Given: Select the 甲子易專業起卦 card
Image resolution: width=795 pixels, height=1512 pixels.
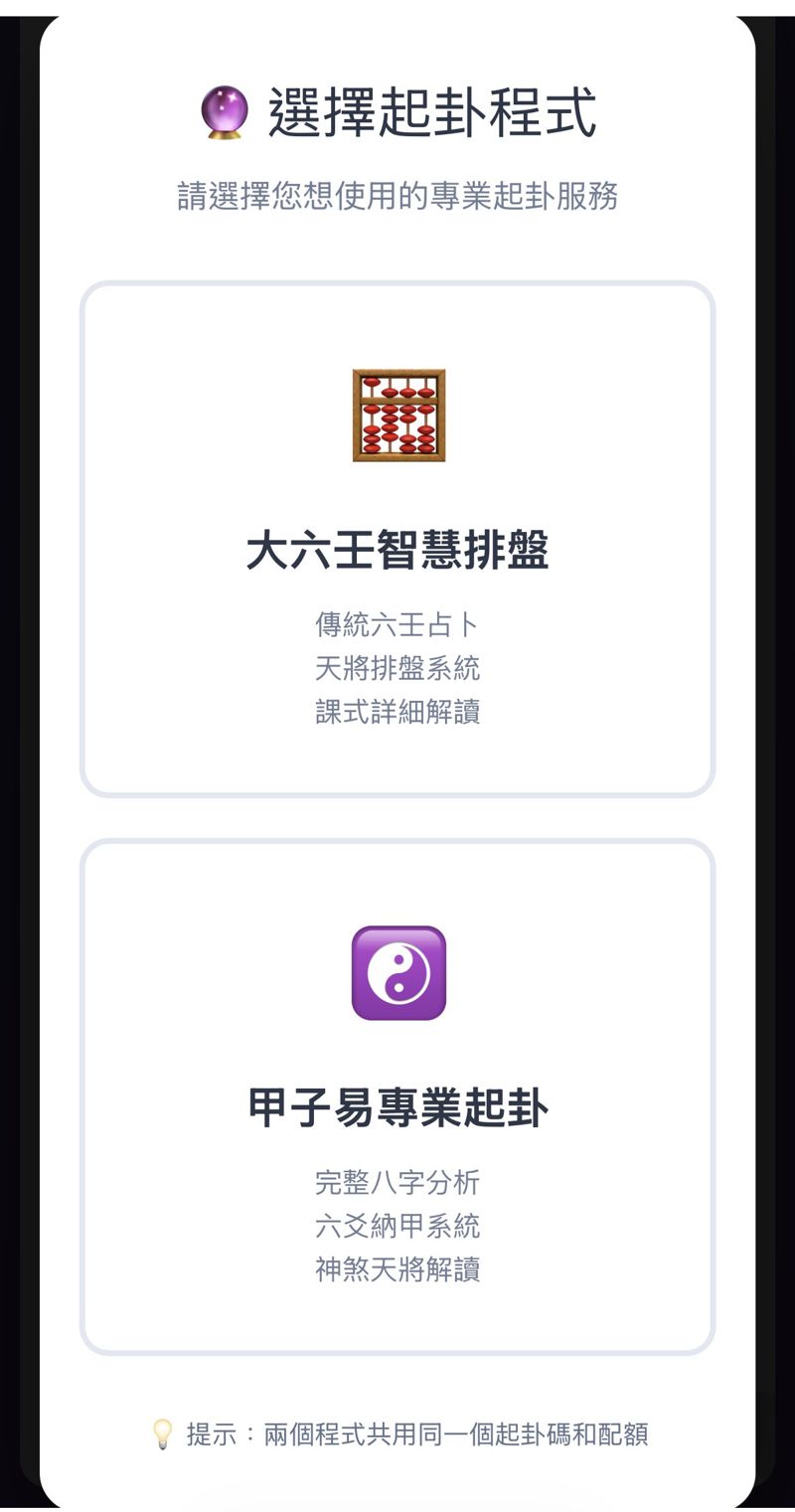Looking at the screenshot, I should 397,1093.
